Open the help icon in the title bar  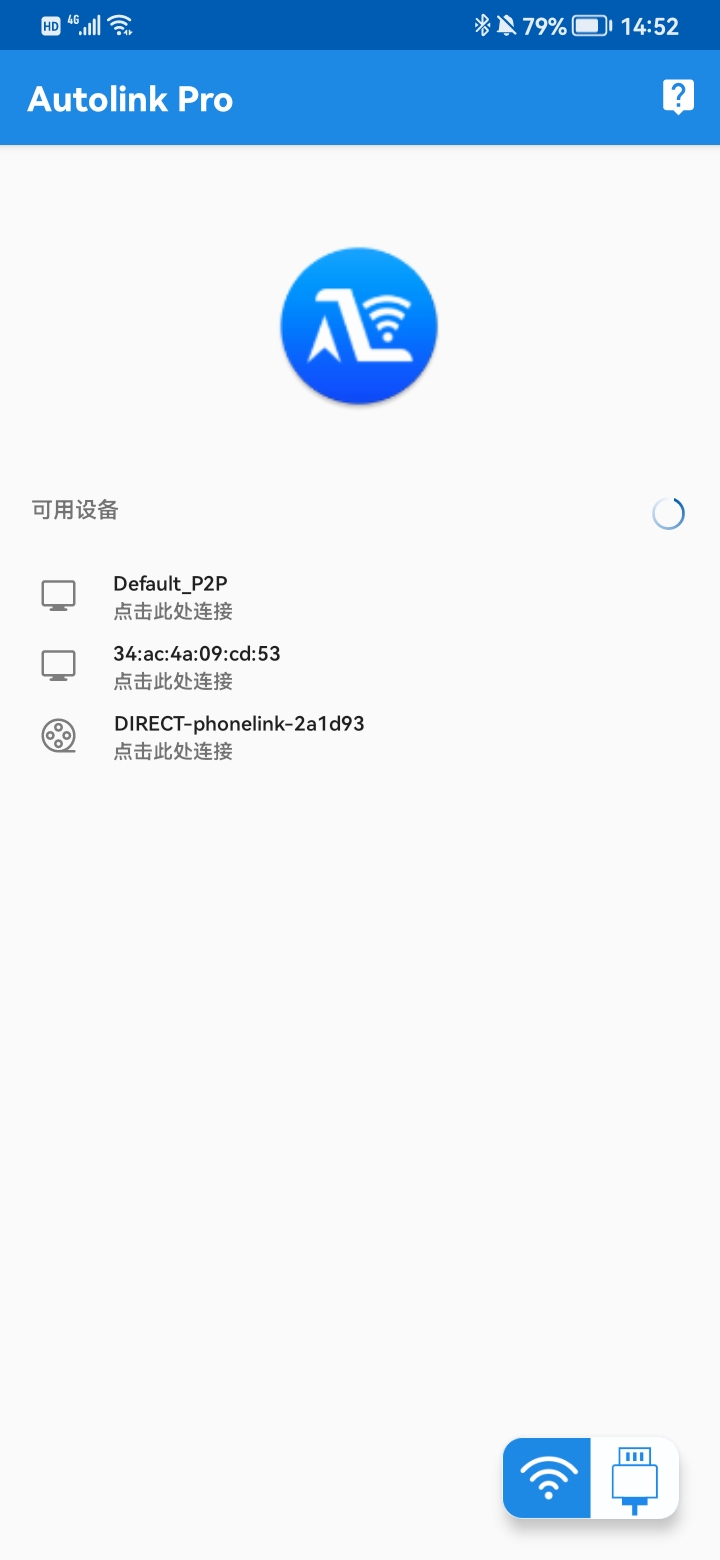[x=679, y=97]
